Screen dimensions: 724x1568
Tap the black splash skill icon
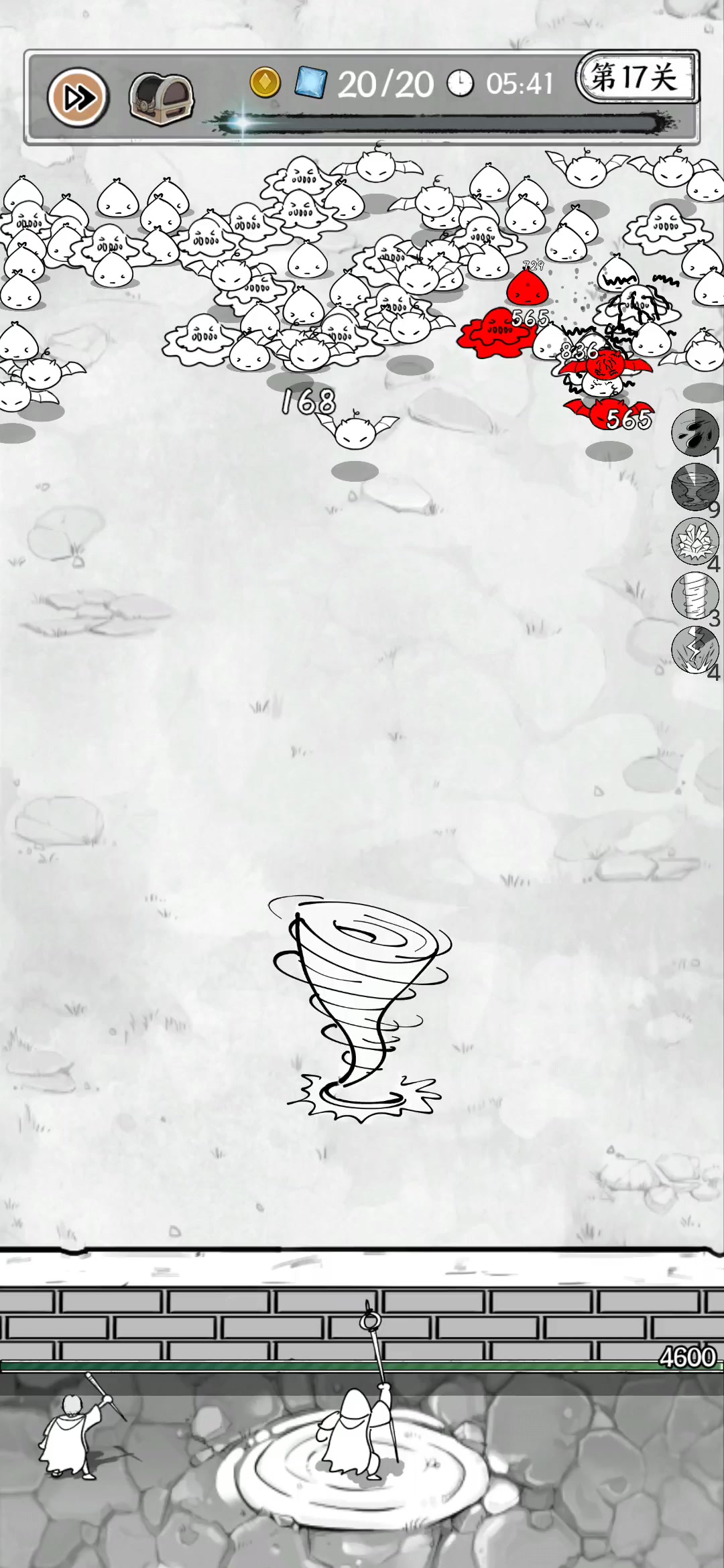tap(695, 433)
